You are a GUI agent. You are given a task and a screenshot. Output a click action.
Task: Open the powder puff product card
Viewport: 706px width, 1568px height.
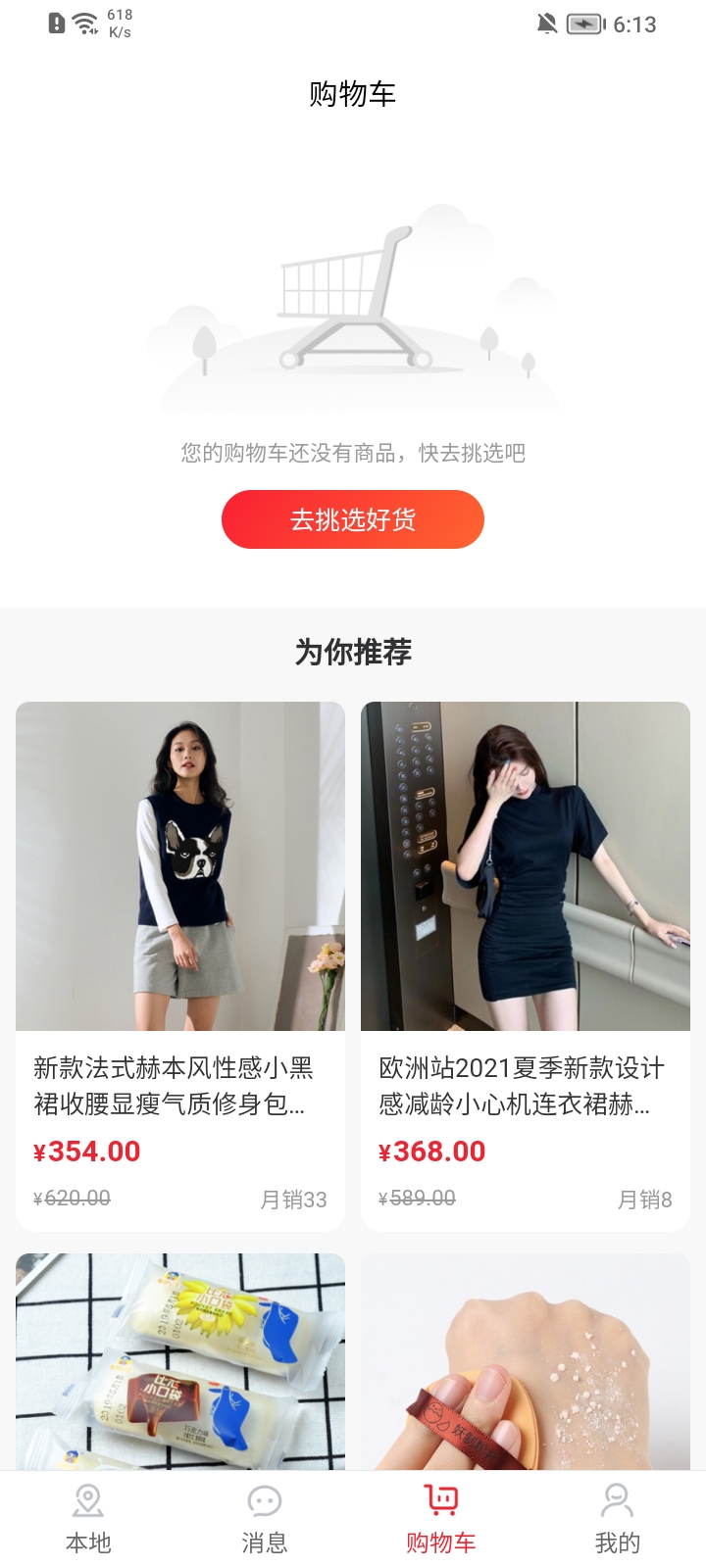[x=526, y=1362]
